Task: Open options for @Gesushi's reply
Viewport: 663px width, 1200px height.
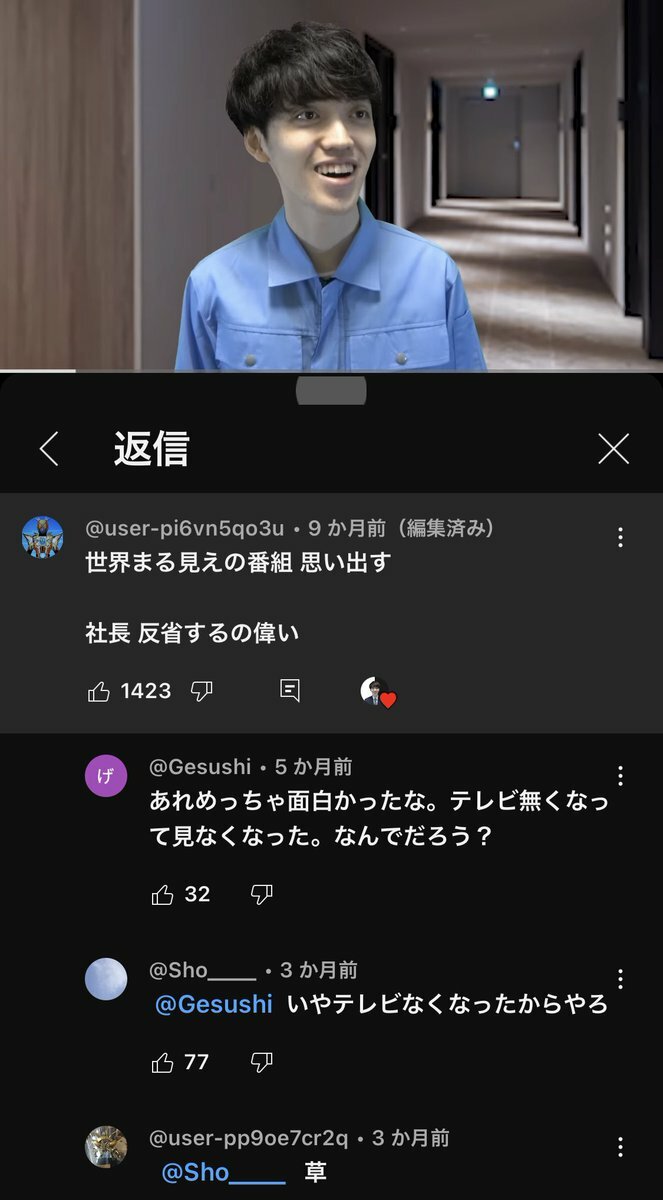Action: coord(620,776)
